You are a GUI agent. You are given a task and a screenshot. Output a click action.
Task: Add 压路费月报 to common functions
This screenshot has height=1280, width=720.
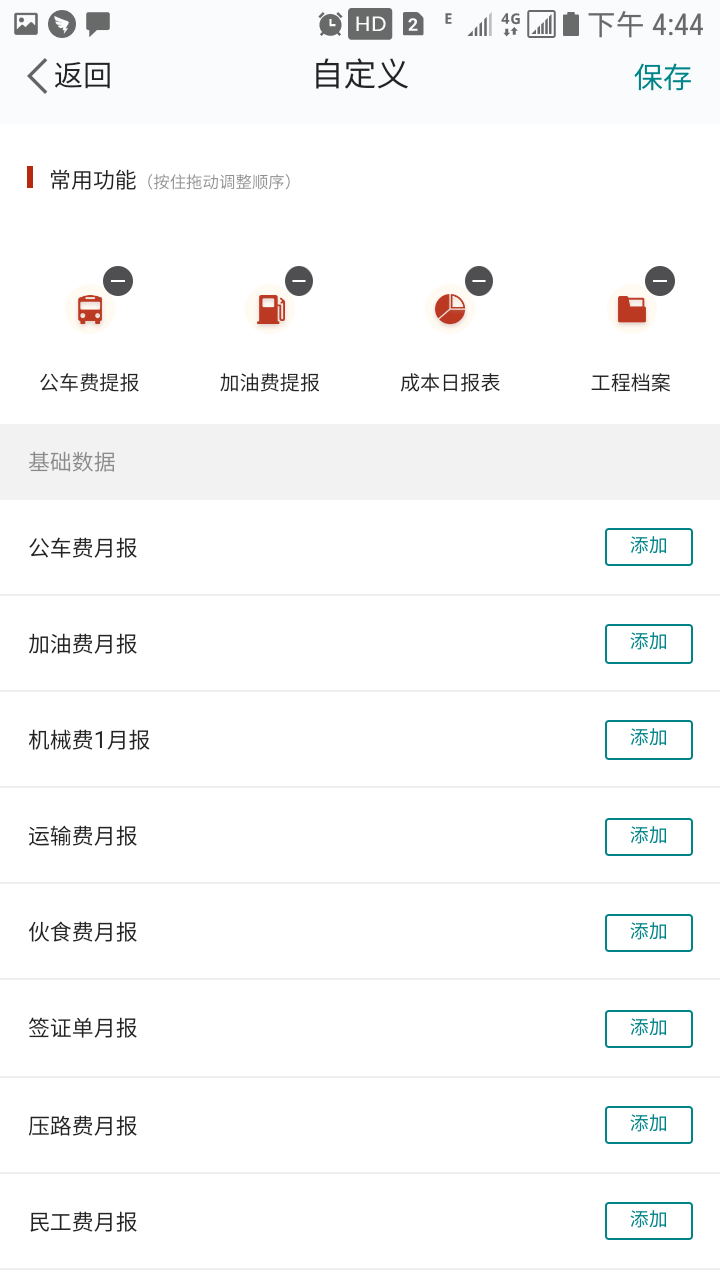click(648, 1124)
